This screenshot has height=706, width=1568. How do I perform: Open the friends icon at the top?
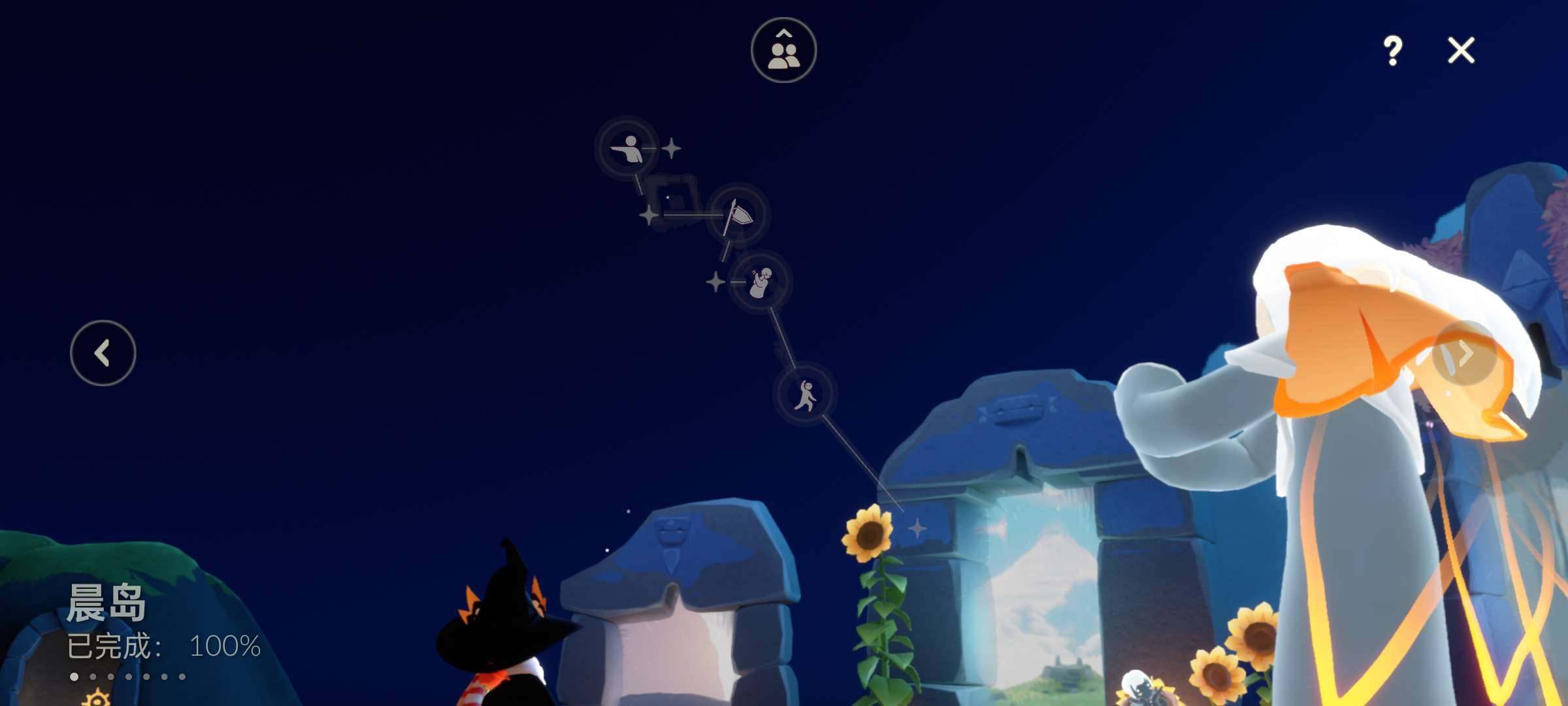point(783,50)
